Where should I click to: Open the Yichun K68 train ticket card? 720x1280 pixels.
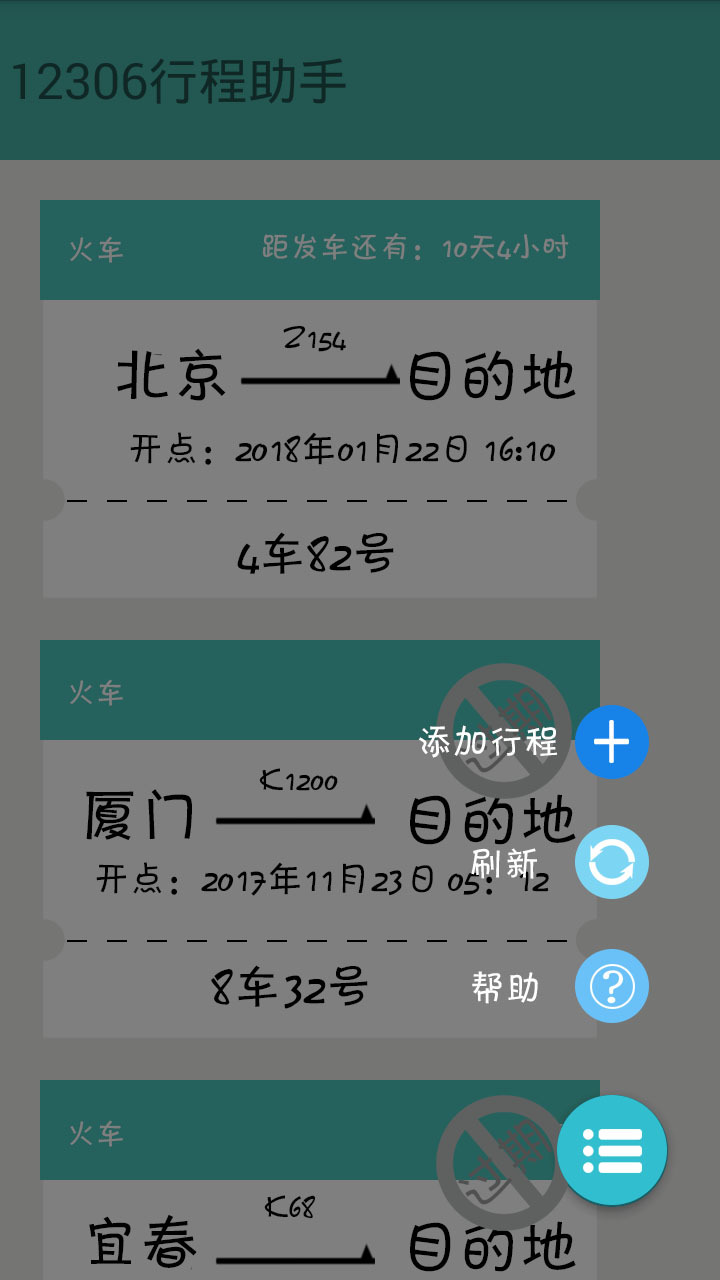pyautogui.click(x=250, y=1220)
